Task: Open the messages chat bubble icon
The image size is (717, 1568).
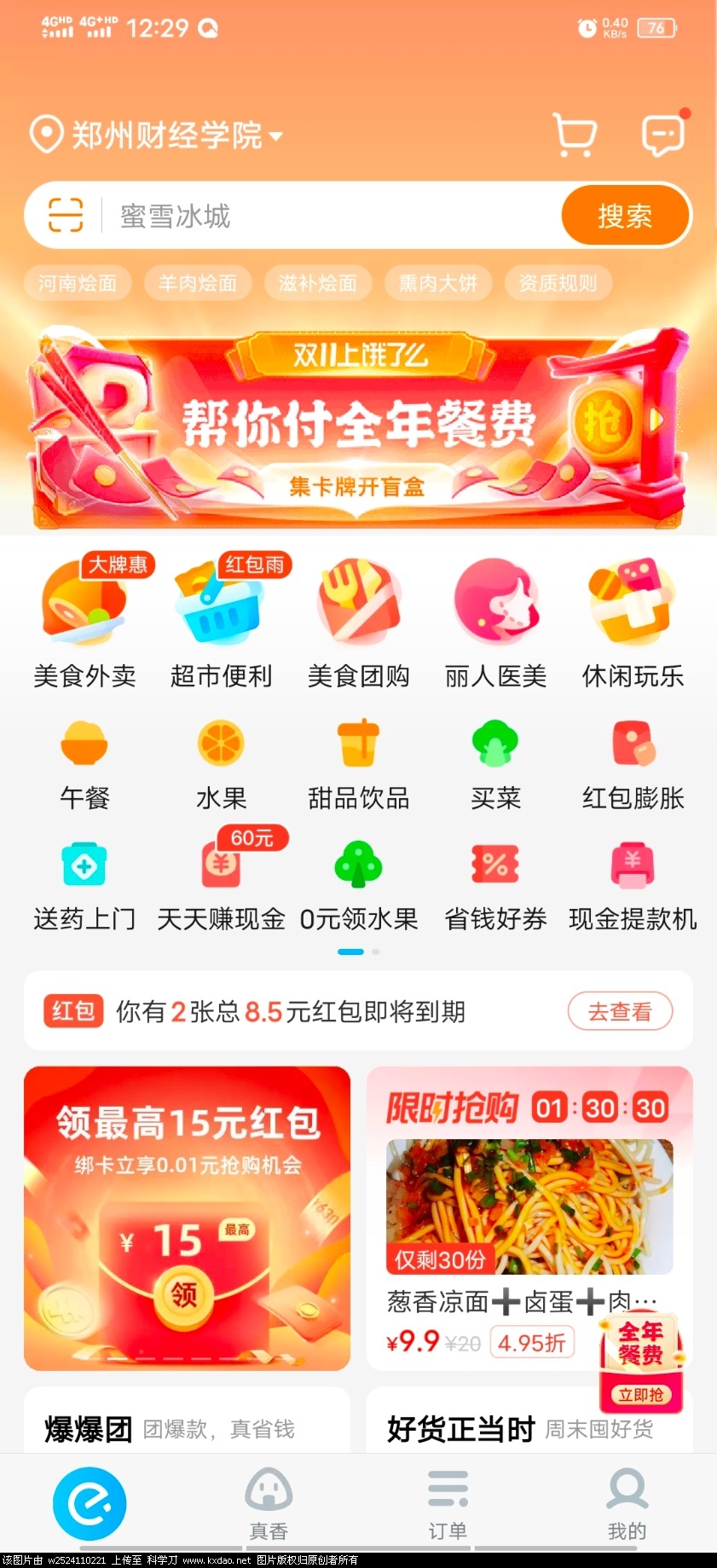Action: (x=662, y=134)
